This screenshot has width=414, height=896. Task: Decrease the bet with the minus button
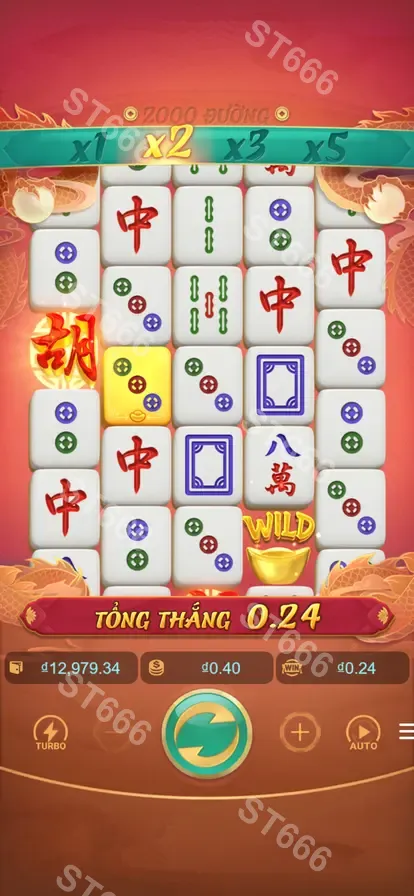click(113, 732)
